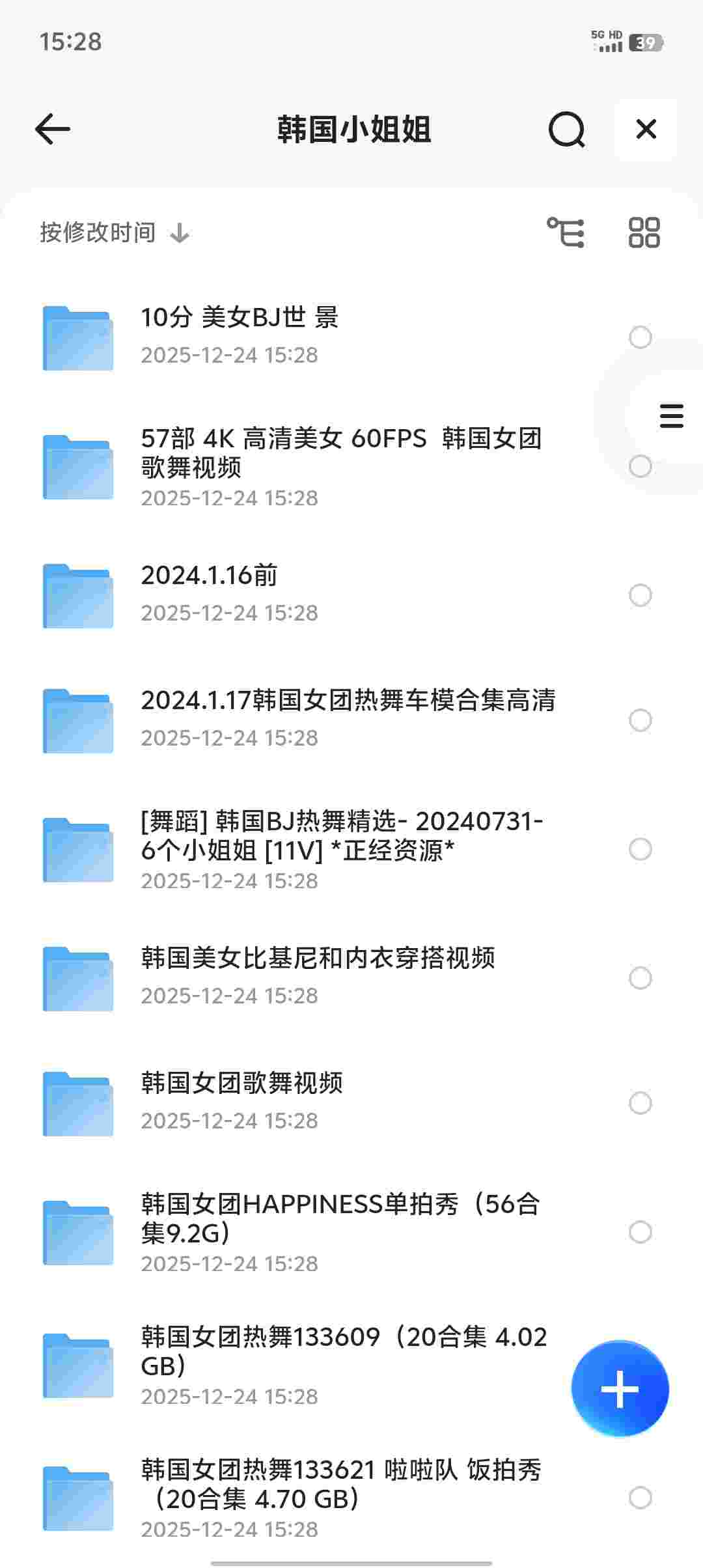Show the folder tree view
Screen dimensions: 703x1568
pyautogui.click(x=565, y=232)
